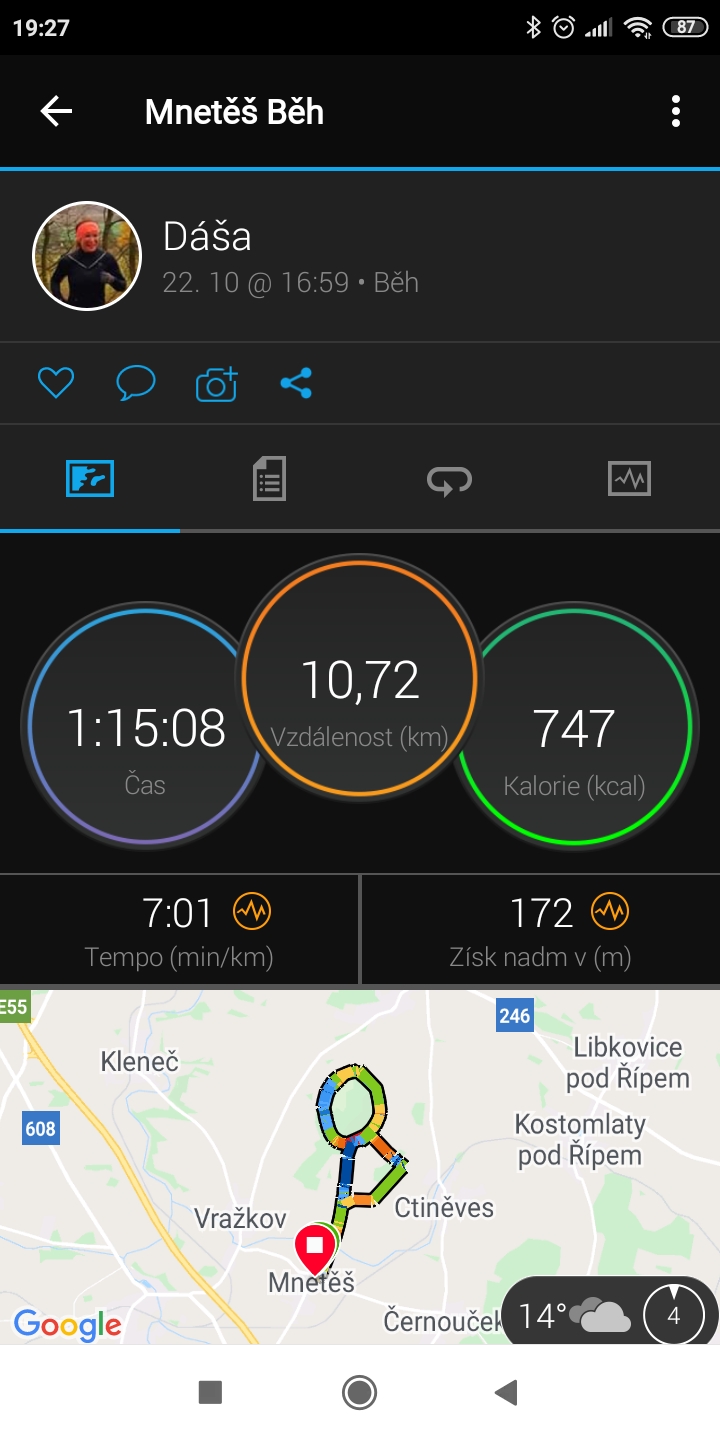Switch to the laps tab
720x1440 pixels.
click(x=449, y=480)
